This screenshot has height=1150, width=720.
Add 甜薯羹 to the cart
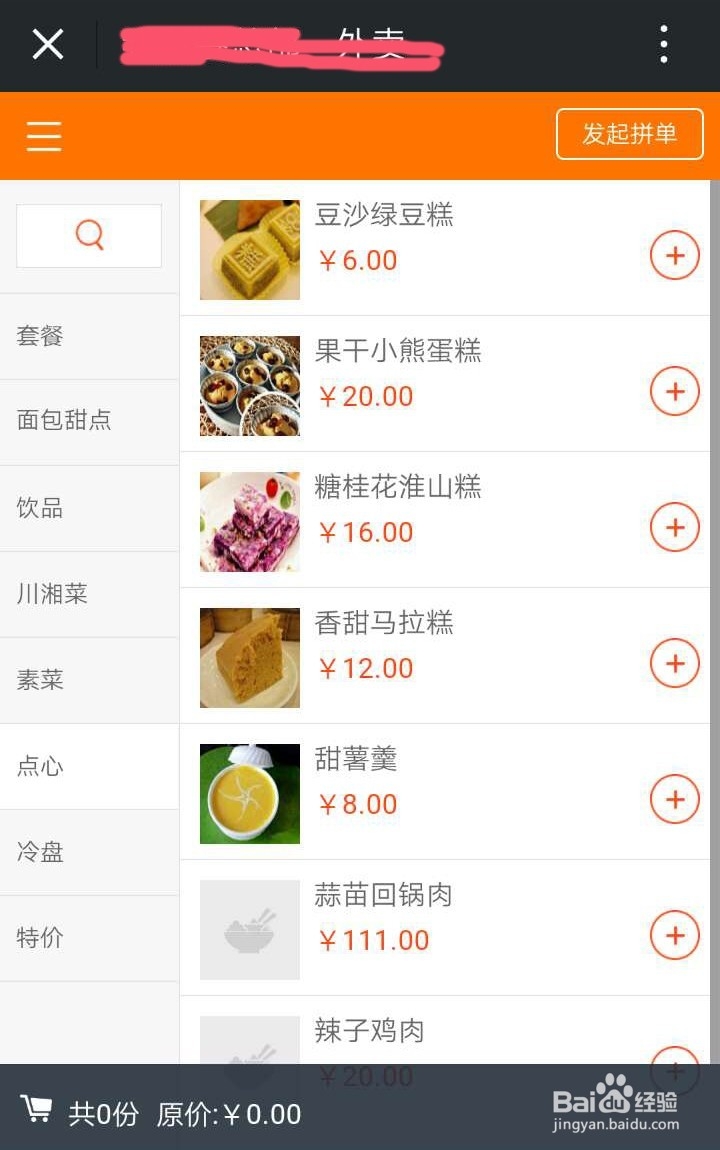675,800
